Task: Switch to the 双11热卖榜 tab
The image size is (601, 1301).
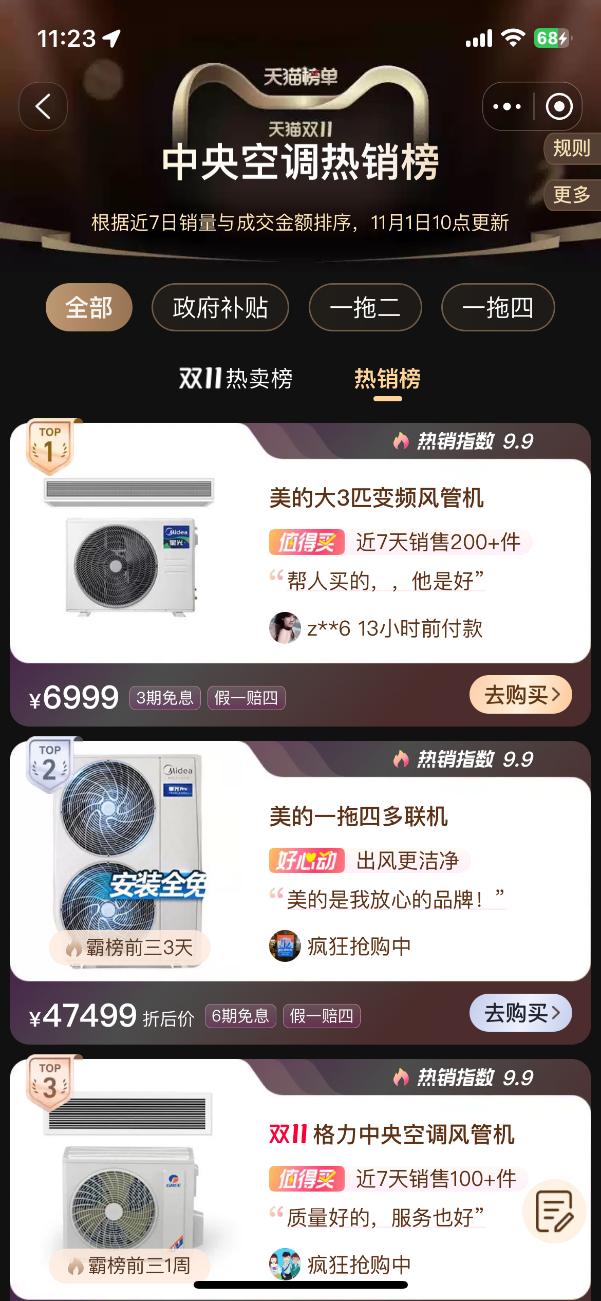Action: (236, 379)
